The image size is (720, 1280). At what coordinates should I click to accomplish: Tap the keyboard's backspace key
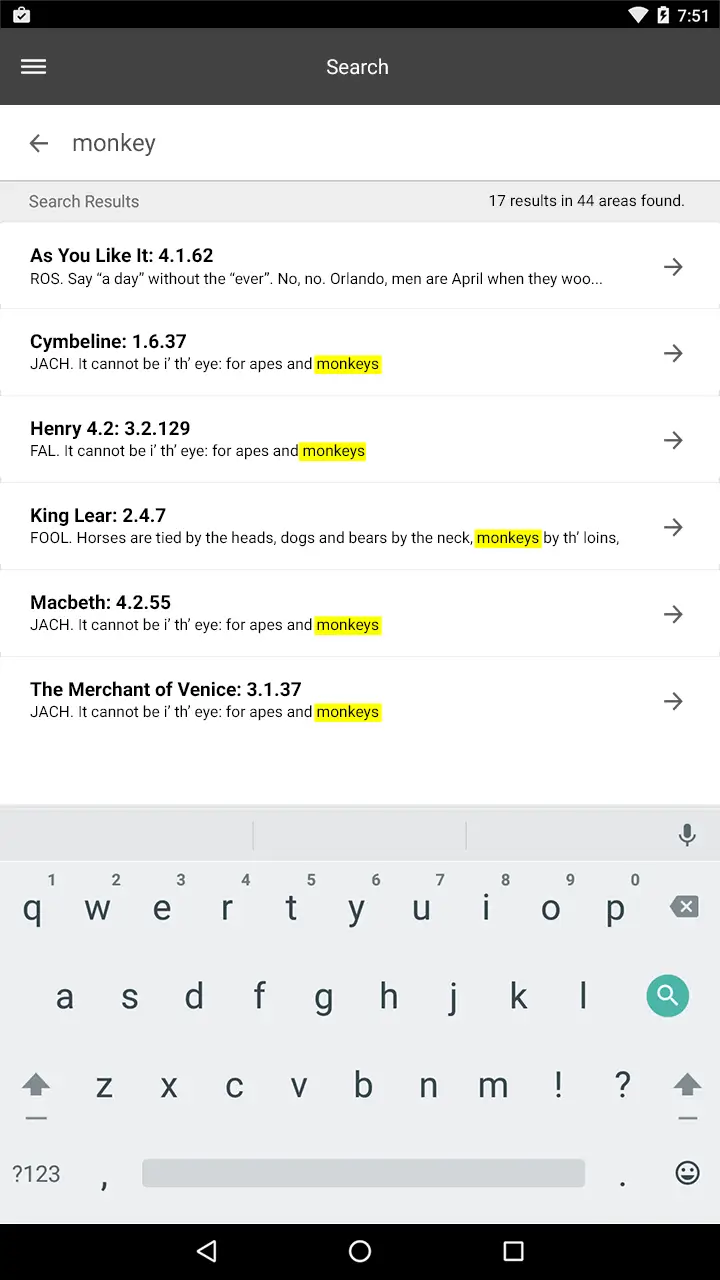pyautogui.click(x=684, y=907)
